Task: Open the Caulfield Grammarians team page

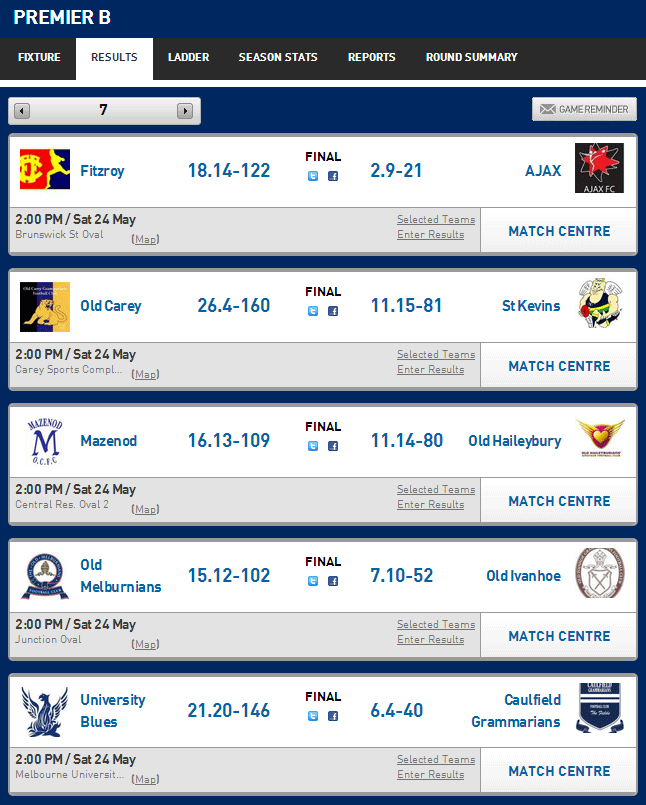Action: (x=516, y=710)
